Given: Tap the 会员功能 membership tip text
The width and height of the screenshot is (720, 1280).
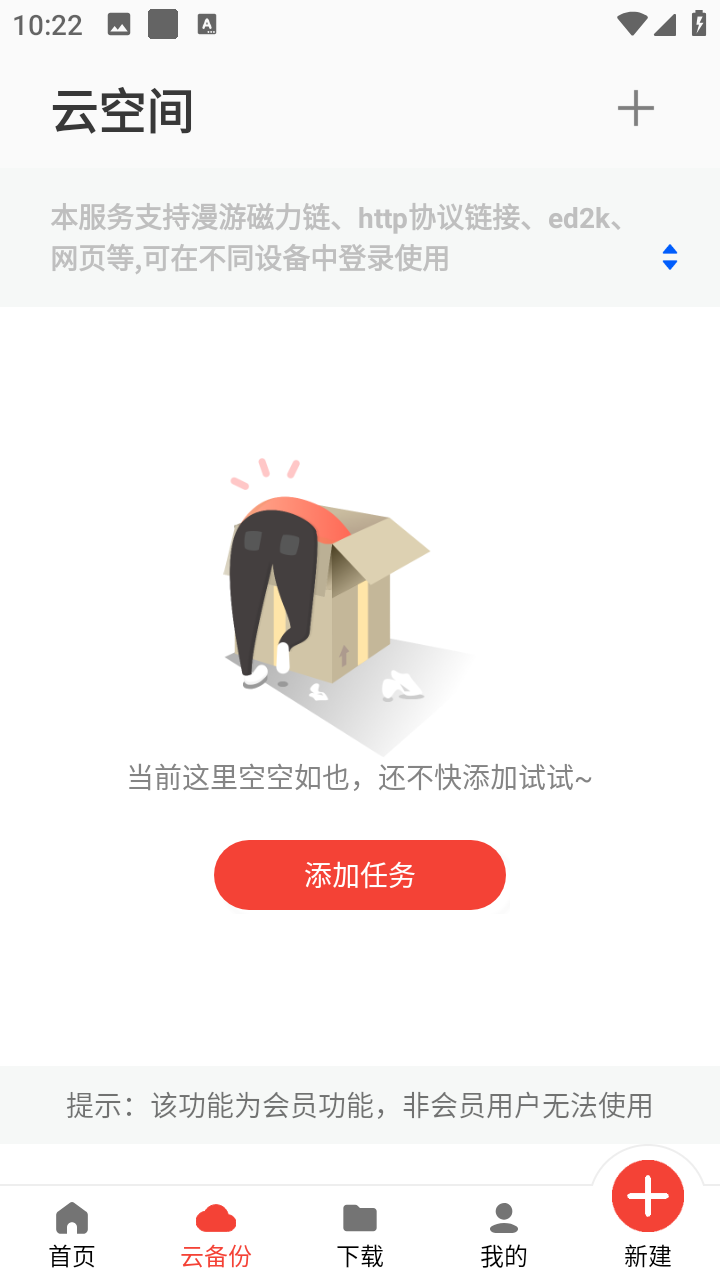Looking at the screenshot, I should [359, 1105].
